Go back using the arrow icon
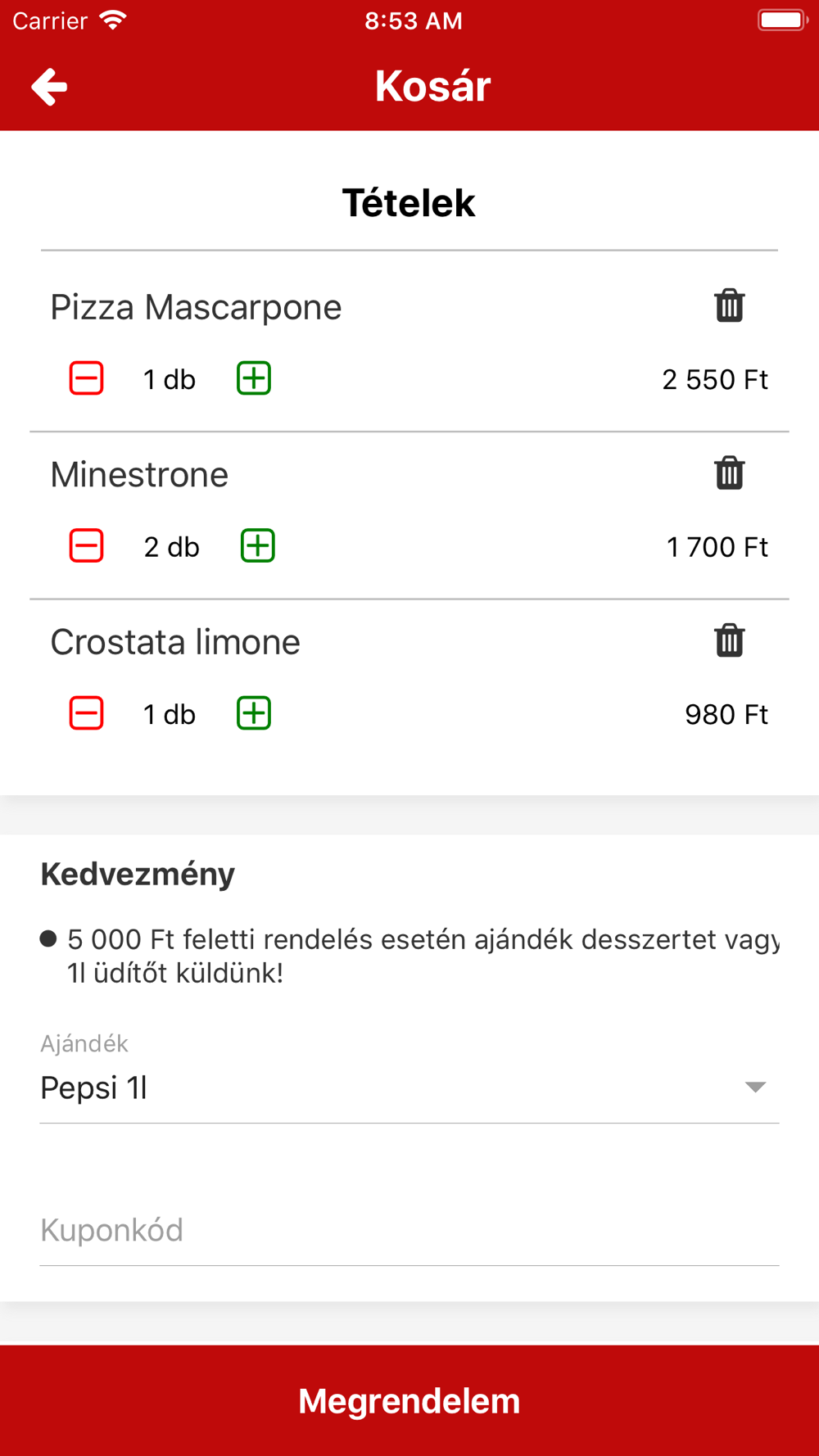Viewport: 819px width, 1456px height. tap(49, 87)
